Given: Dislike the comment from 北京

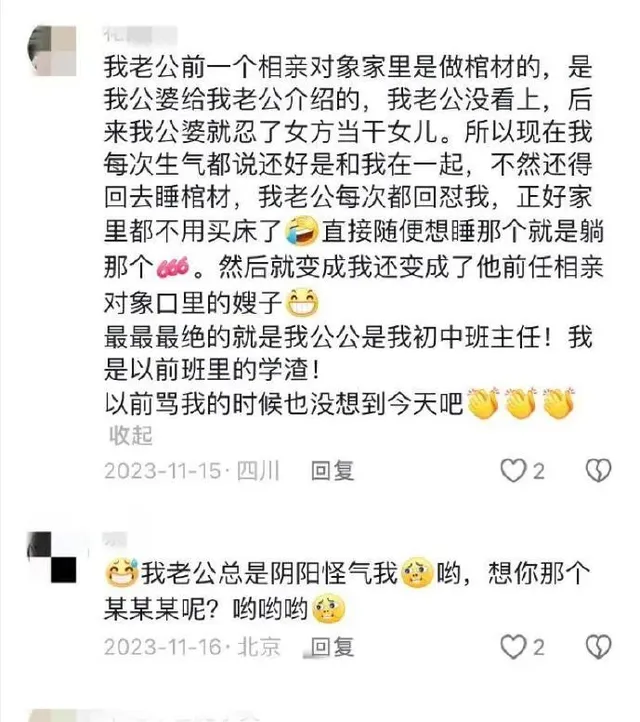Looking at the screenshot, I should pos(598,647).
